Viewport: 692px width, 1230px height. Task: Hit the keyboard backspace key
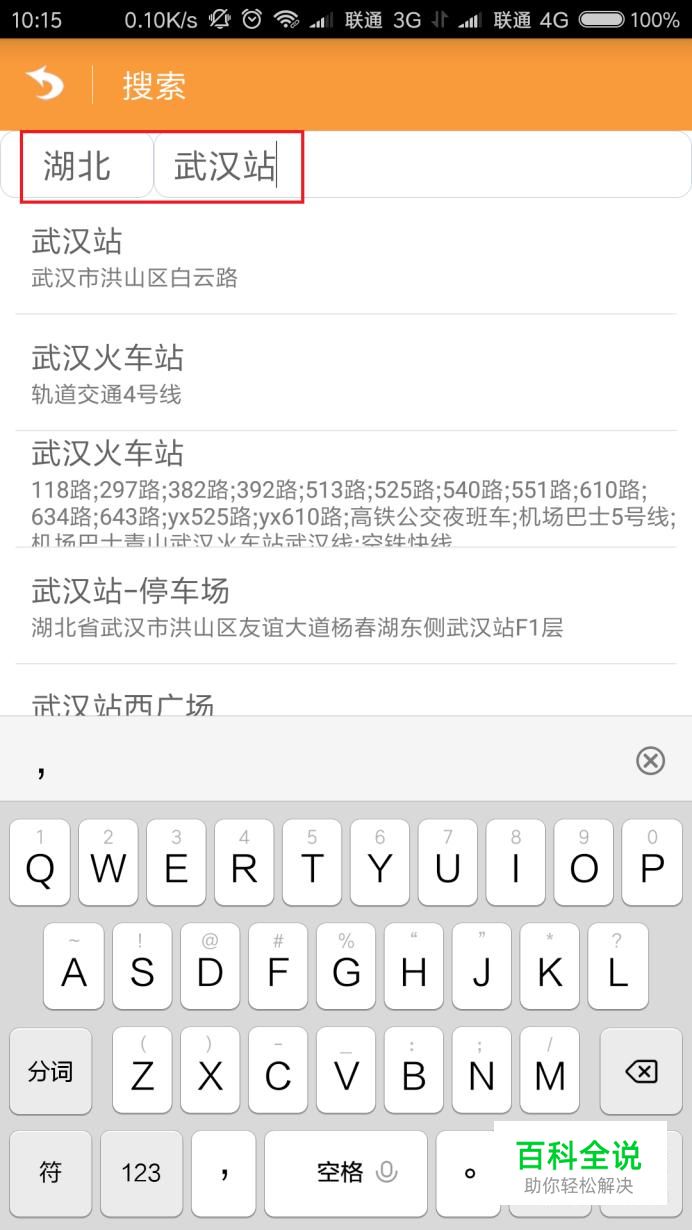pos(641,1072)
